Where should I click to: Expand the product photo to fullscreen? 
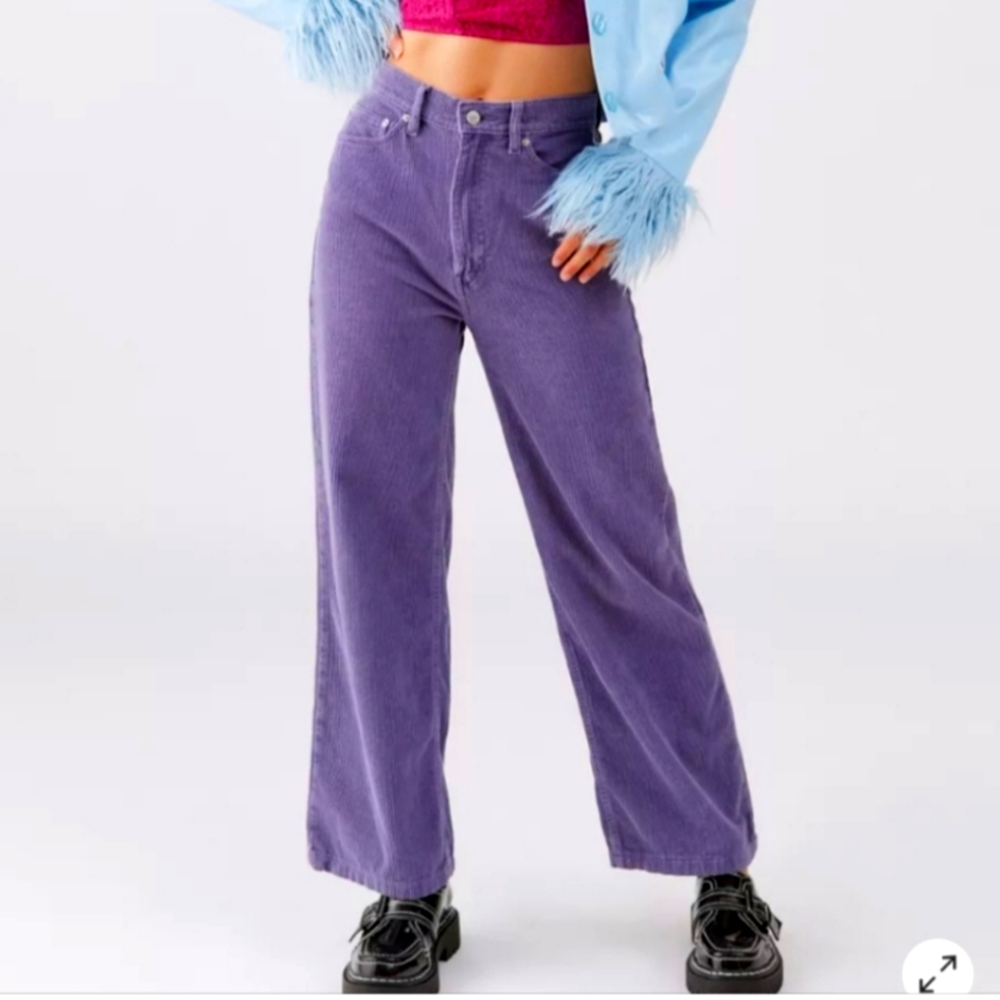point(937,972)
